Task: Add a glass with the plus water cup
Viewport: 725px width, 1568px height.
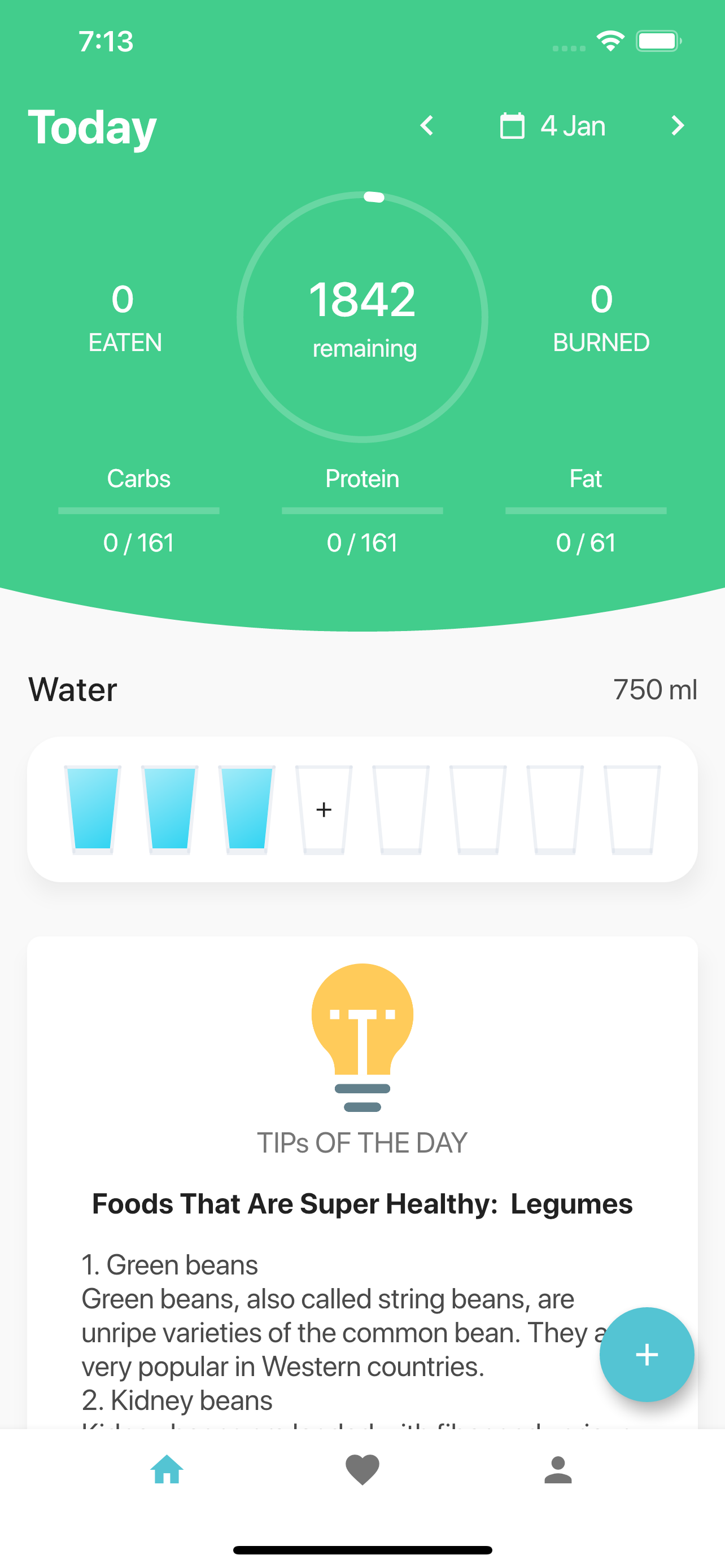Action: pos(324,809)
